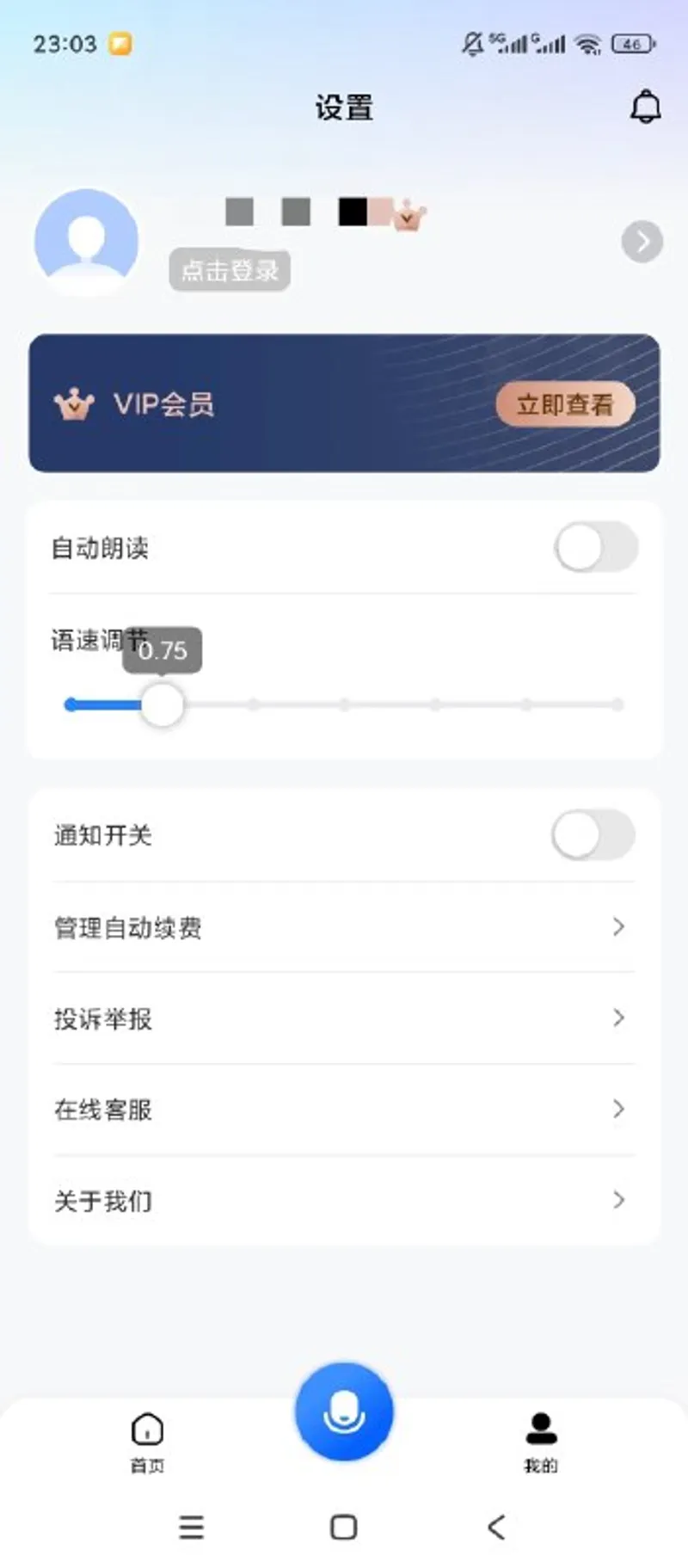Enable the 自动朗读 auto-read switch
Viewport: 688px width, 1568px height.
(x=596, y=547)
